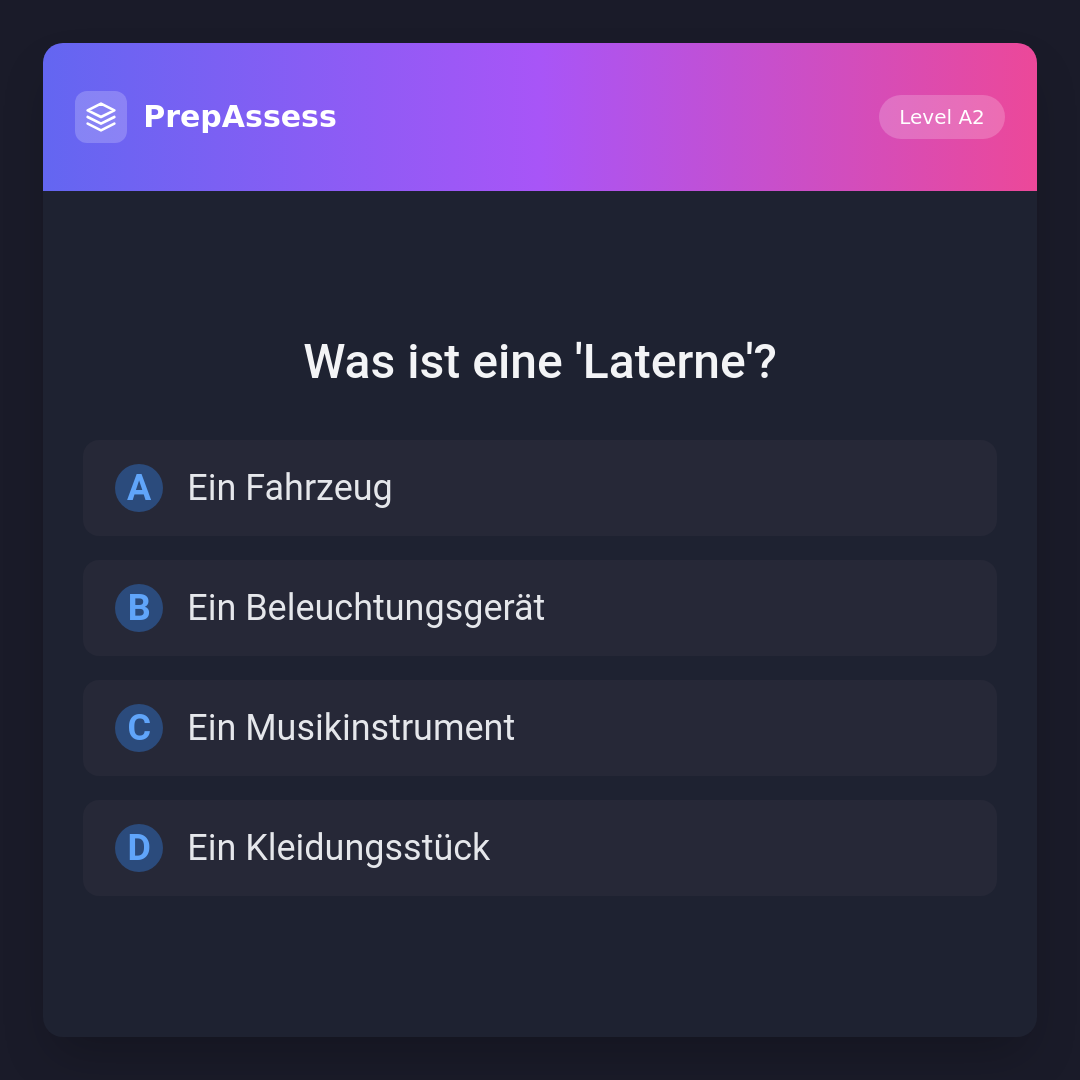Choose answer B, Ein Beleuchtungsgerät

pyautogui.click(x=540, y=608)
